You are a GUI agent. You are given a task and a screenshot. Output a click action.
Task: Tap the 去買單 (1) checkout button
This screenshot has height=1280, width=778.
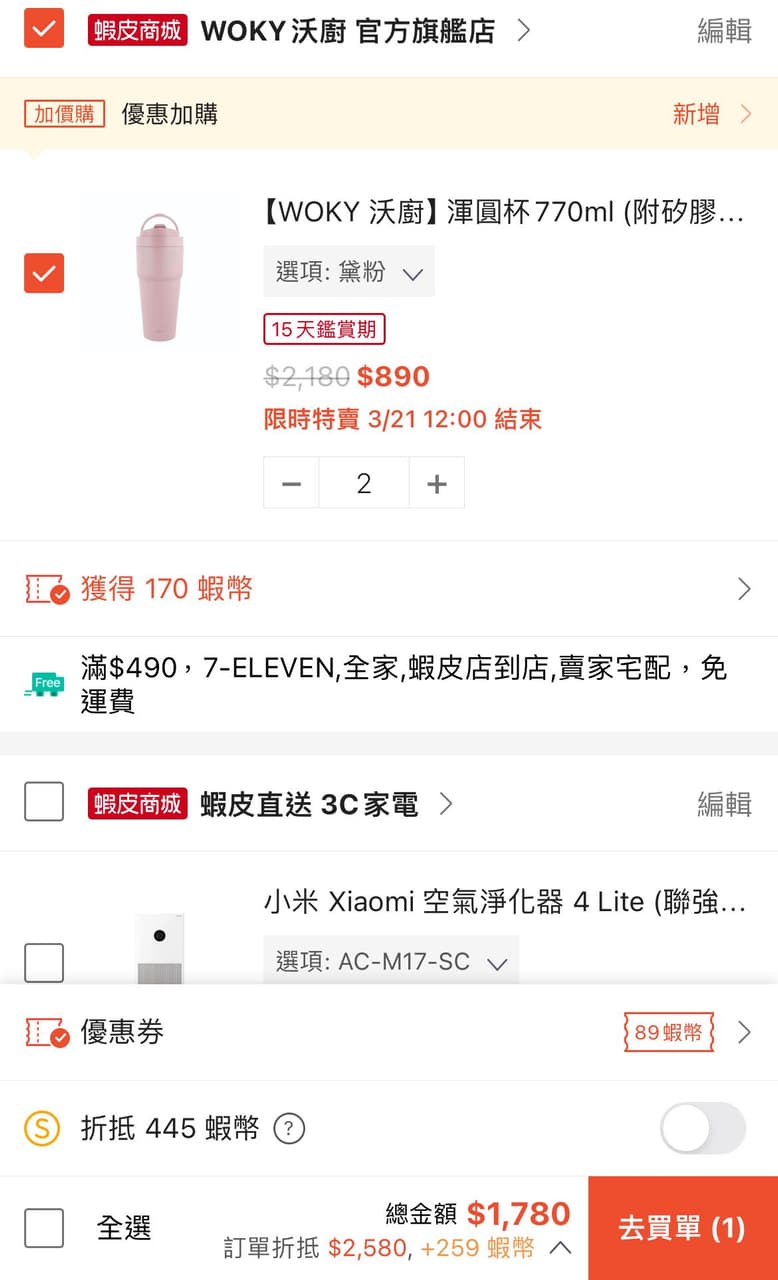point(683,1228)
